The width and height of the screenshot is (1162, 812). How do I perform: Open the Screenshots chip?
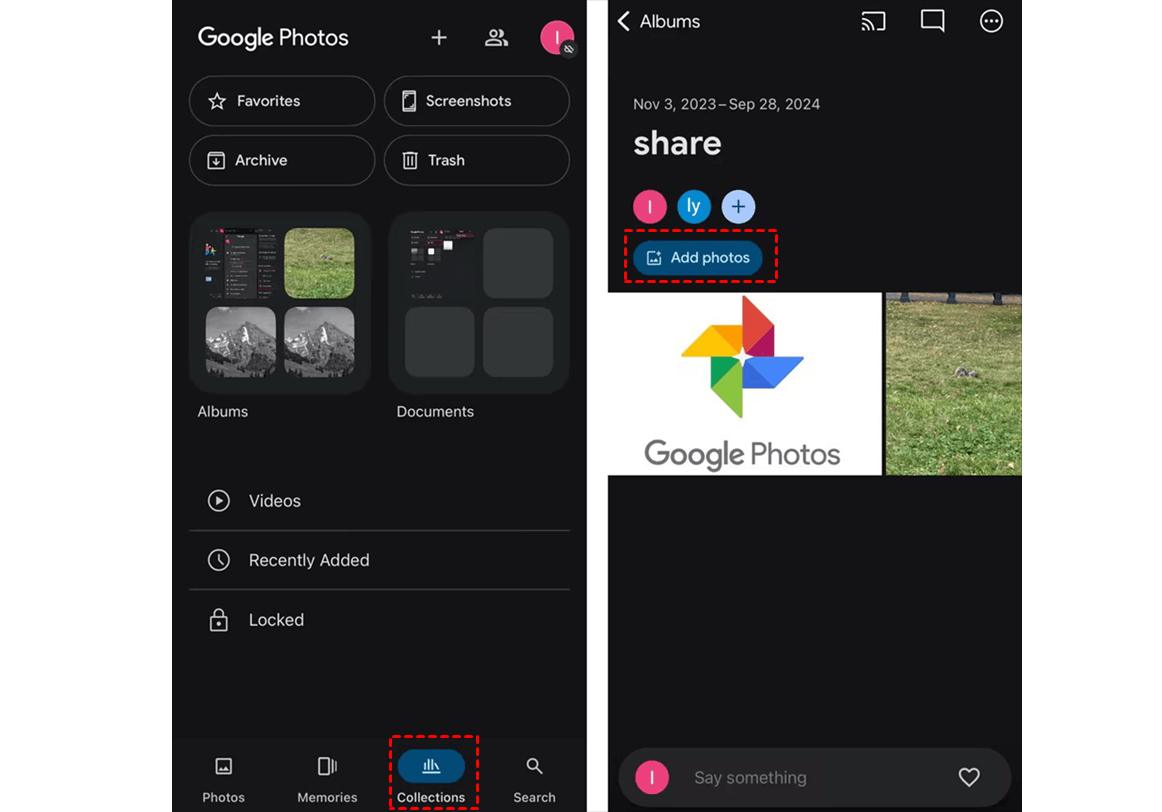pos(476,101)
